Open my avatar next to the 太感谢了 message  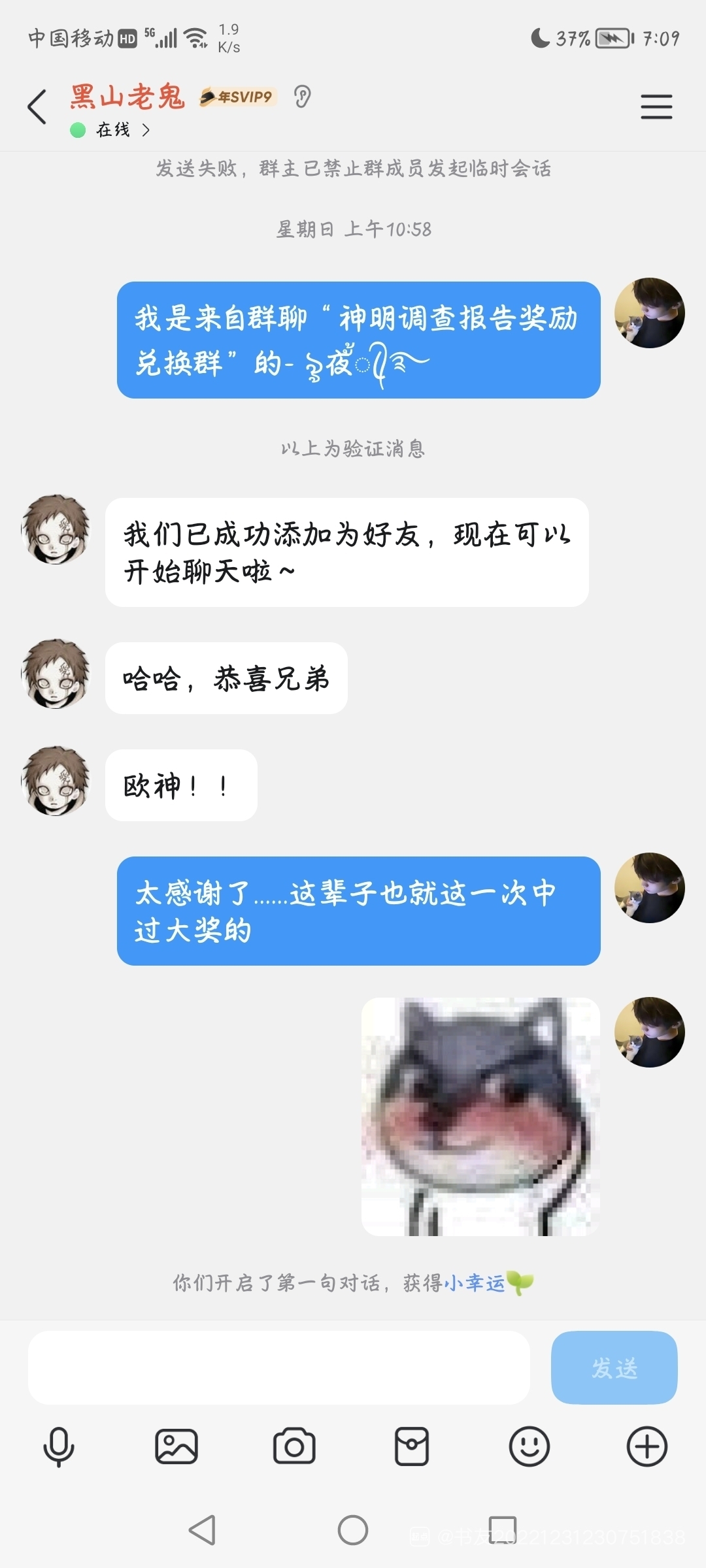click(649, 888)
